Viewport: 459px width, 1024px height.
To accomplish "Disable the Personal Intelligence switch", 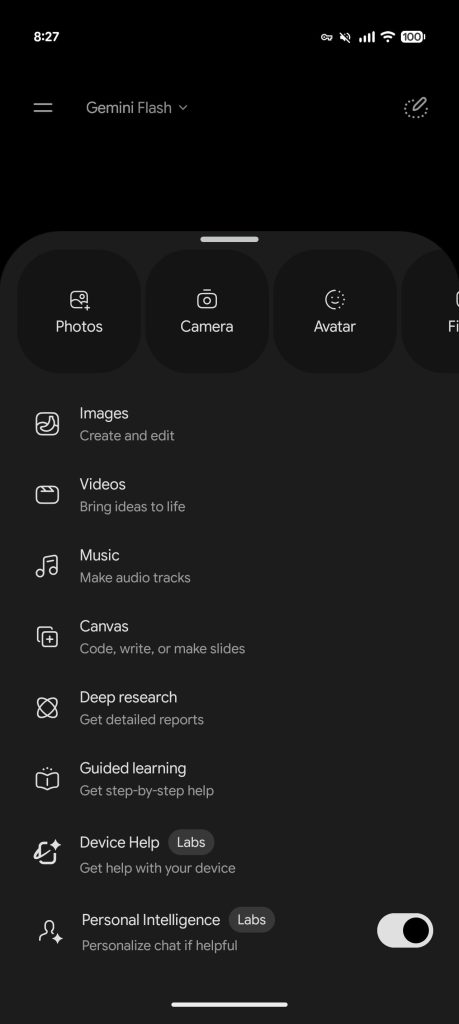I will (405, 931).
